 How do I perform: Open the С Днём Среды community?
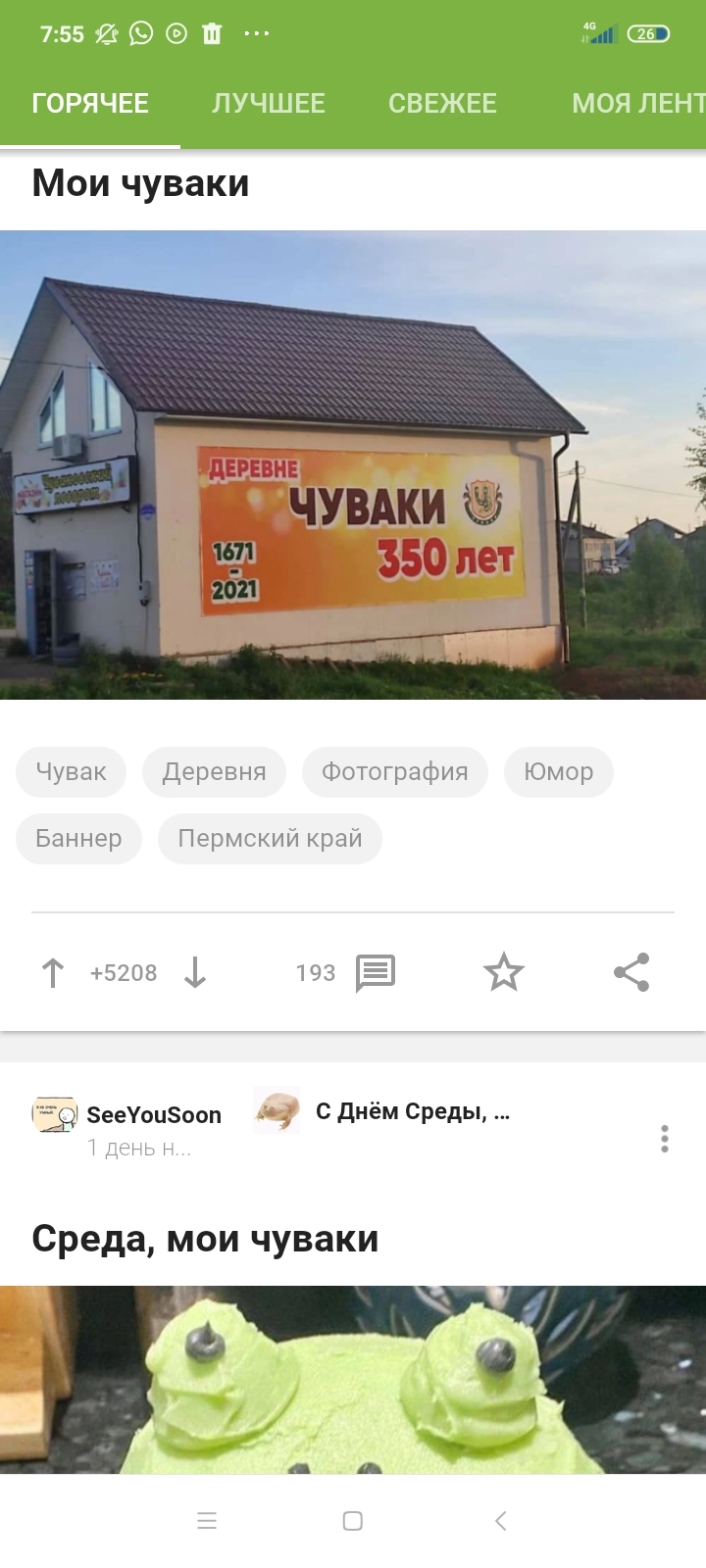pyautogui.click(x=412, y=1111)
